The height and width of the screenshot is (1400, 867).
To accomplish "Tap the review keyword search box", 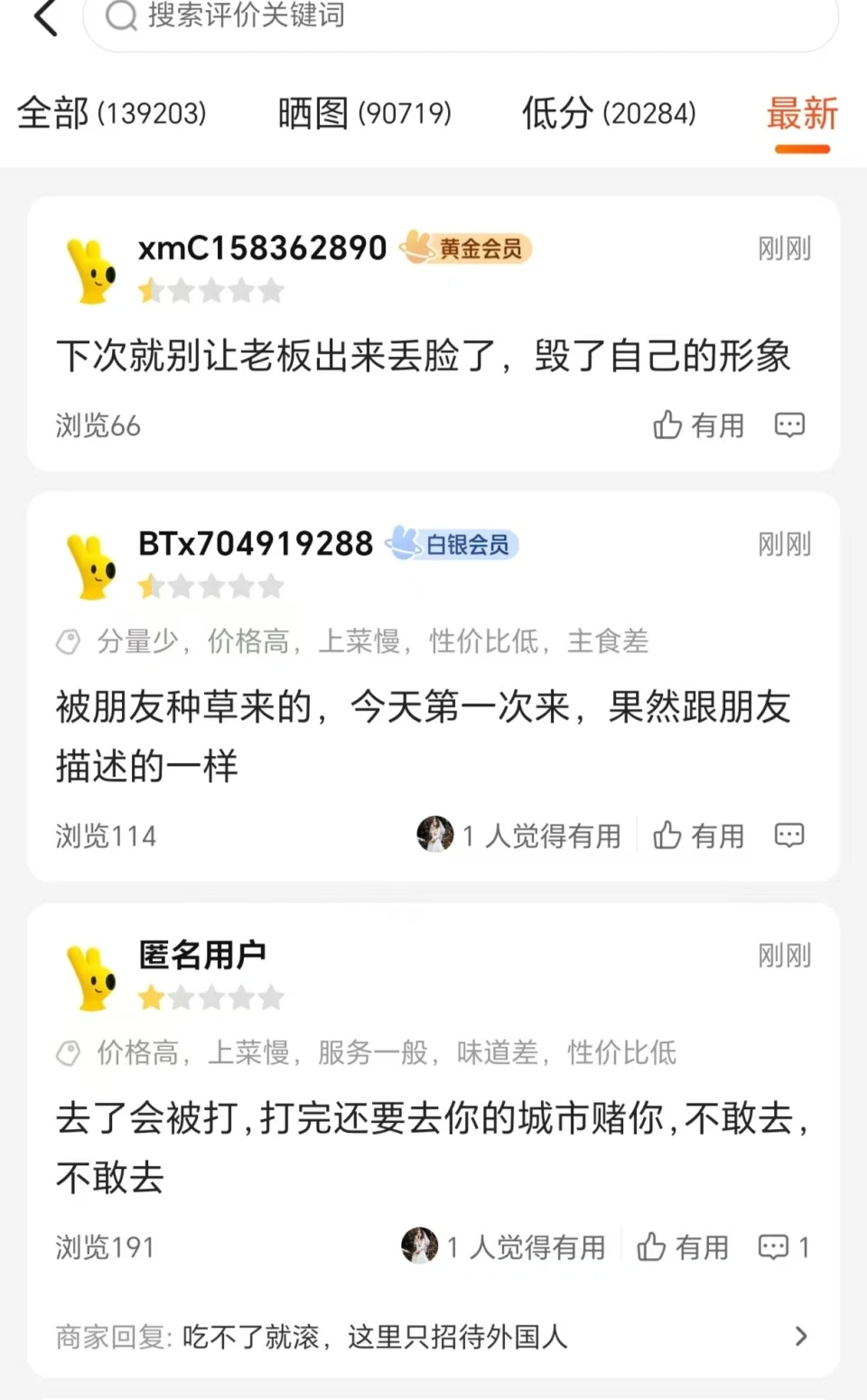I will point(461,20).
